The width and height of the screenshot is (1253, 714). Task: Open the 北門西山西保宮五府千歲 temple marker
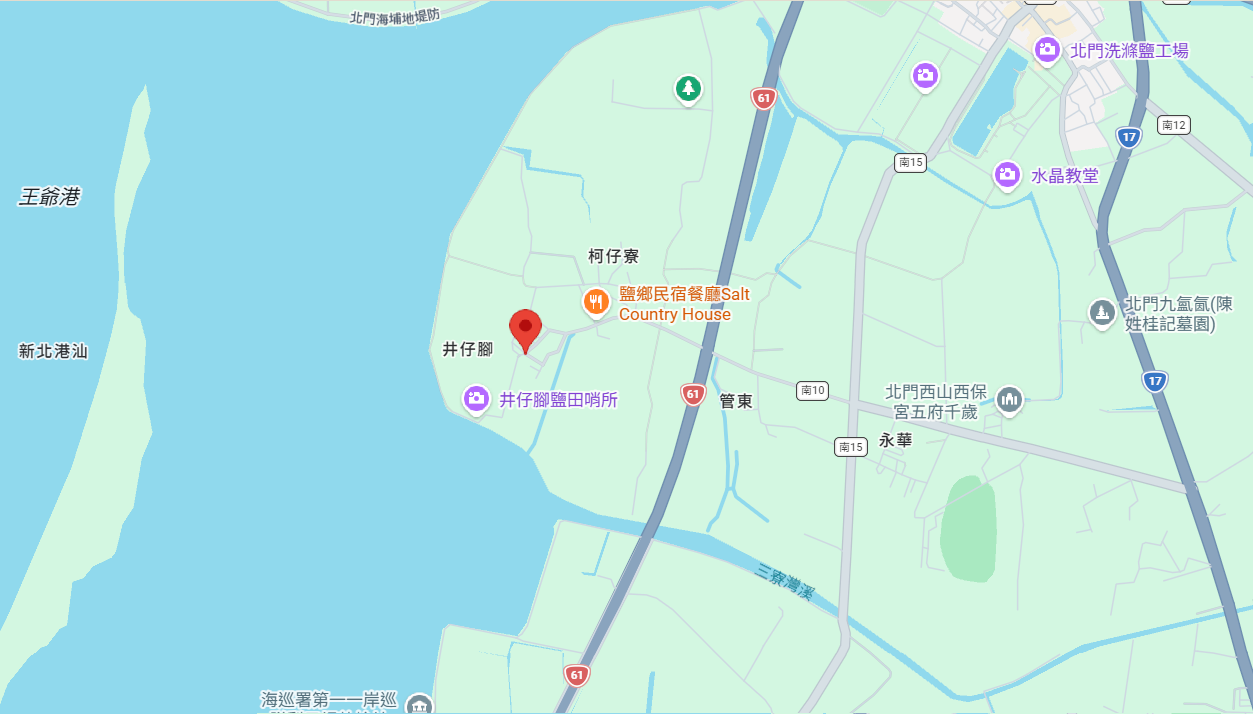tap(1010, 400)
